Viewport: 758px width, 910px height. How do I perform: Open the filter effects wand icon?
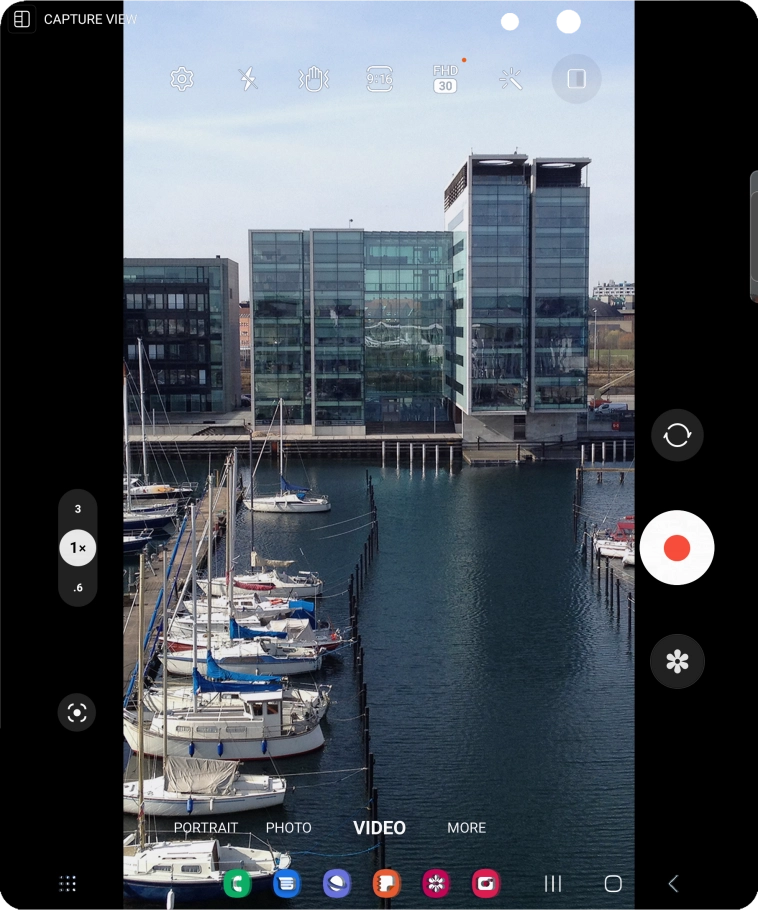coord(511,78)
